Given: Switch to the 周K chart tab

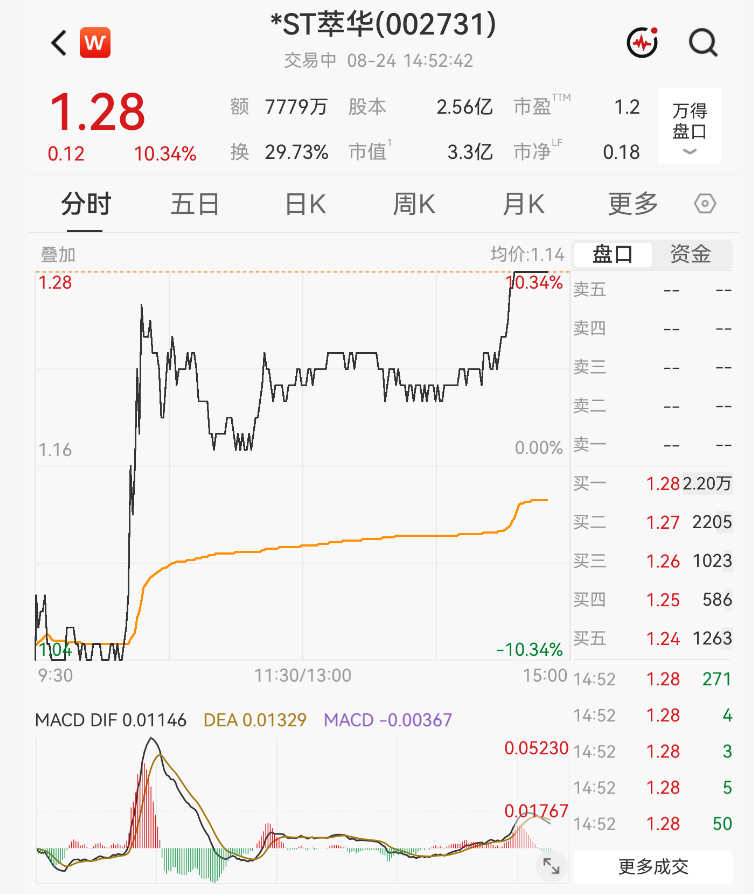Looking at the screenshot, I should pos(414,204).
